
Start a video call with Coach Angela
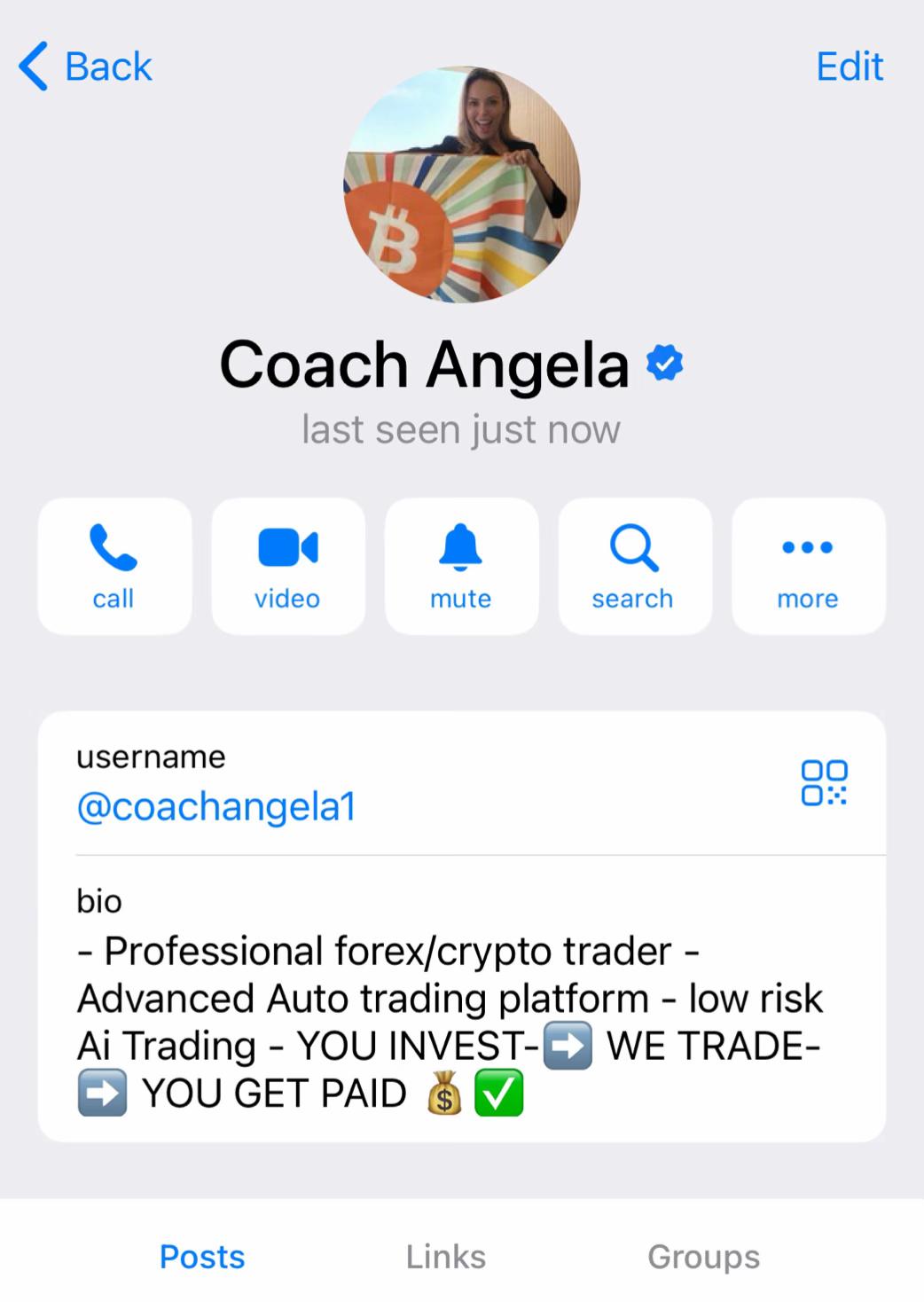click(287, 566)
